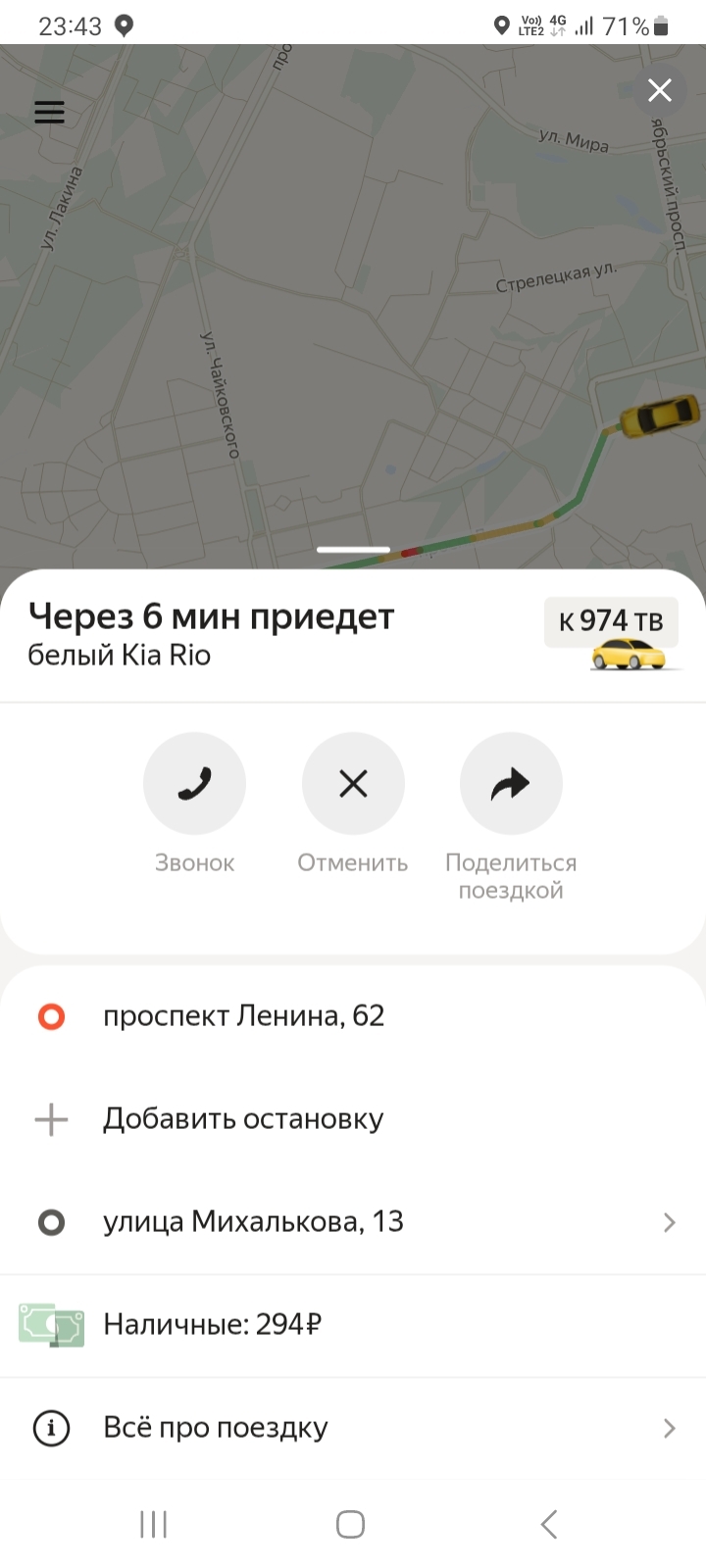
Task: Change destination улица Михалькова, 13
Action: click(253, 1222)
